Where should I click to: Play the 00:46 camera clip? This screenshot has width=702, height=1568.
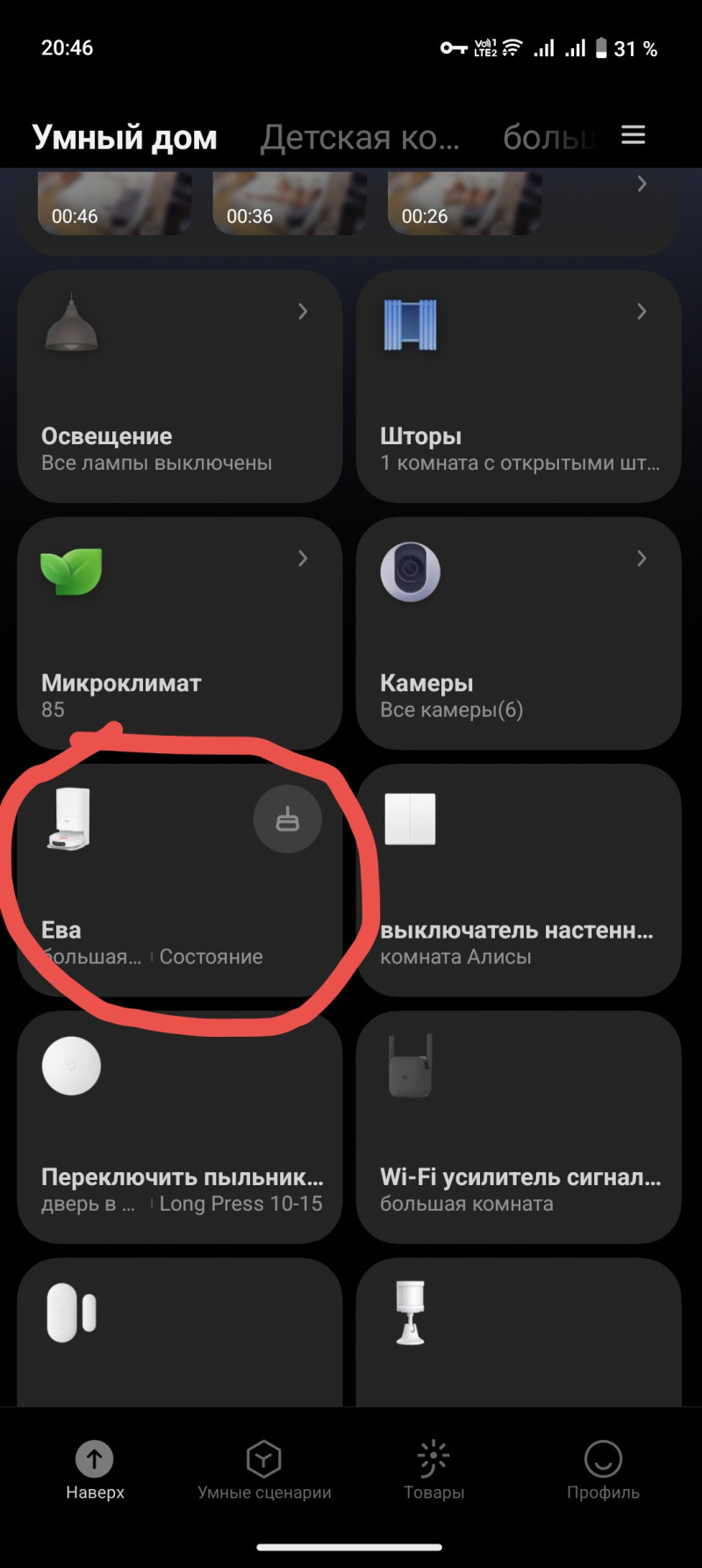[114, 204]
